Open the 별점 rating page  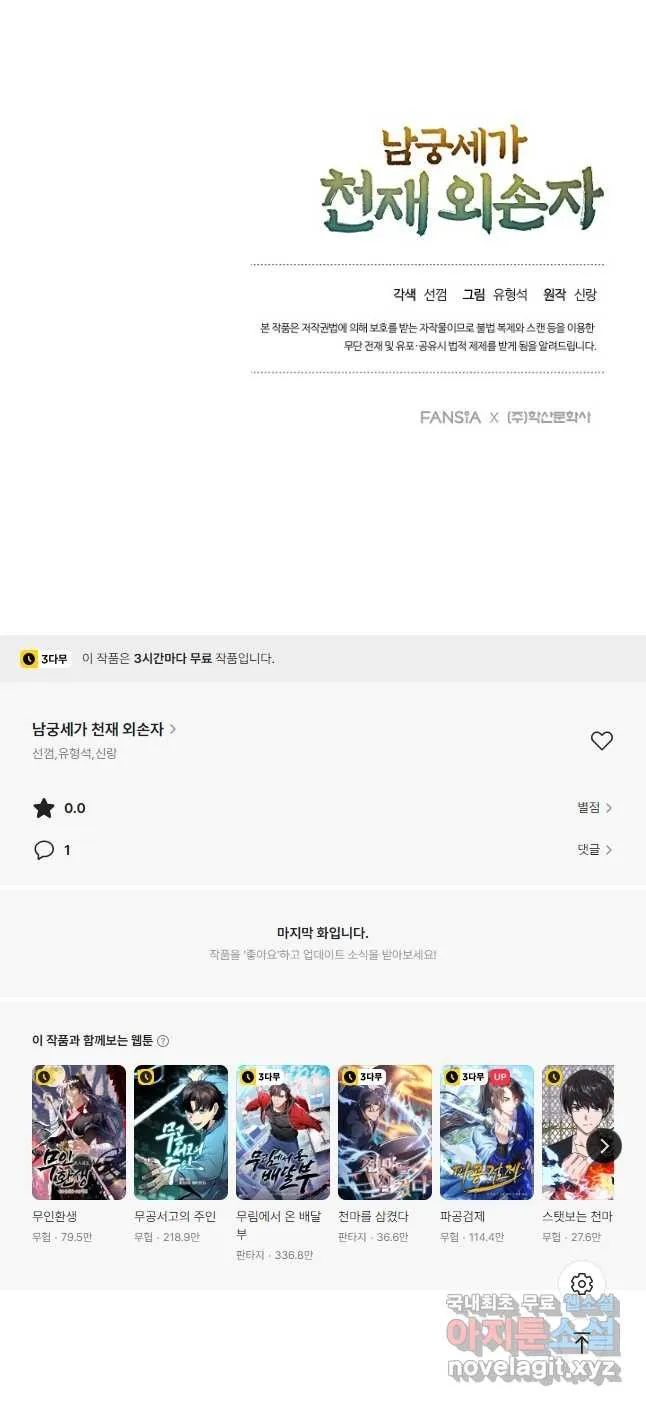point(594,808)
